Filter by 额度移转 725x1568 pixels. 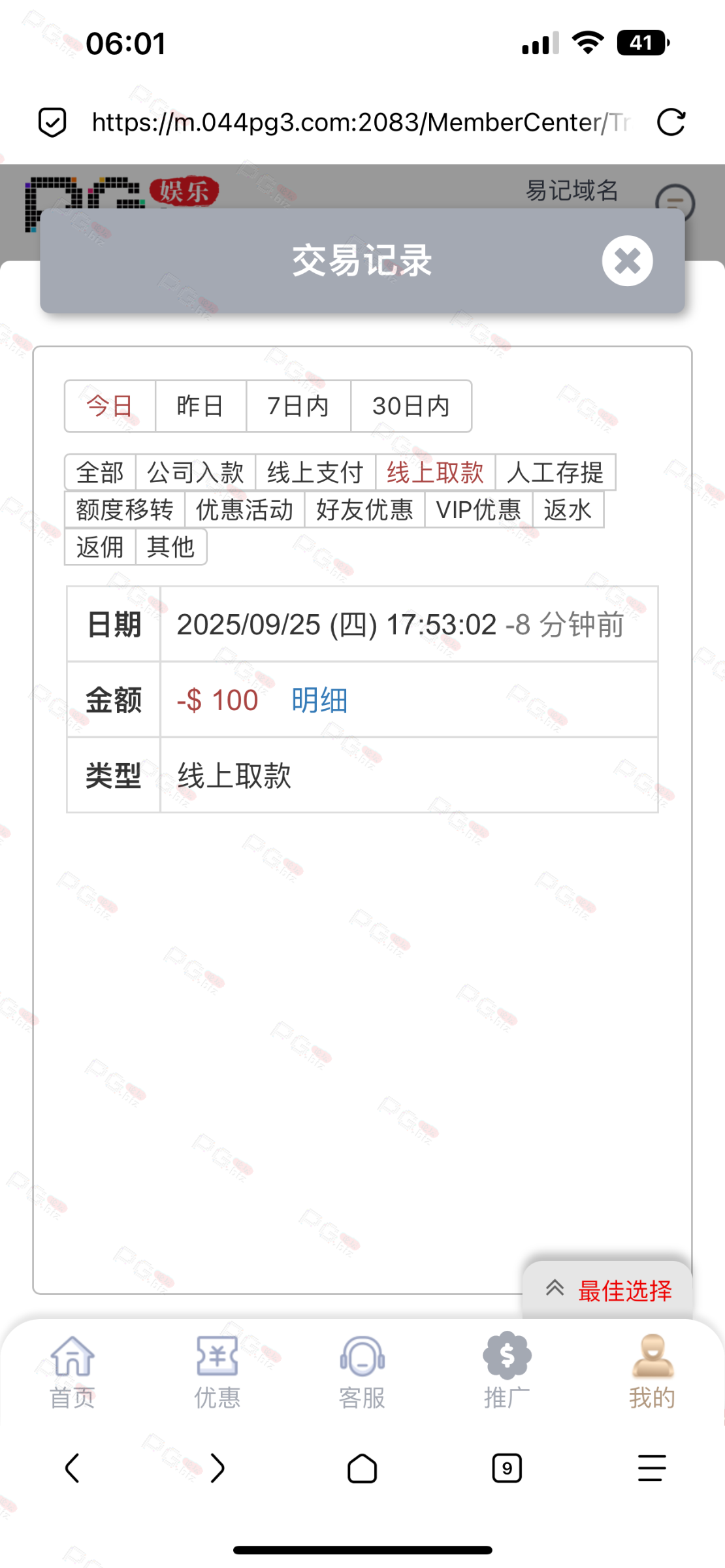[125, 510]
